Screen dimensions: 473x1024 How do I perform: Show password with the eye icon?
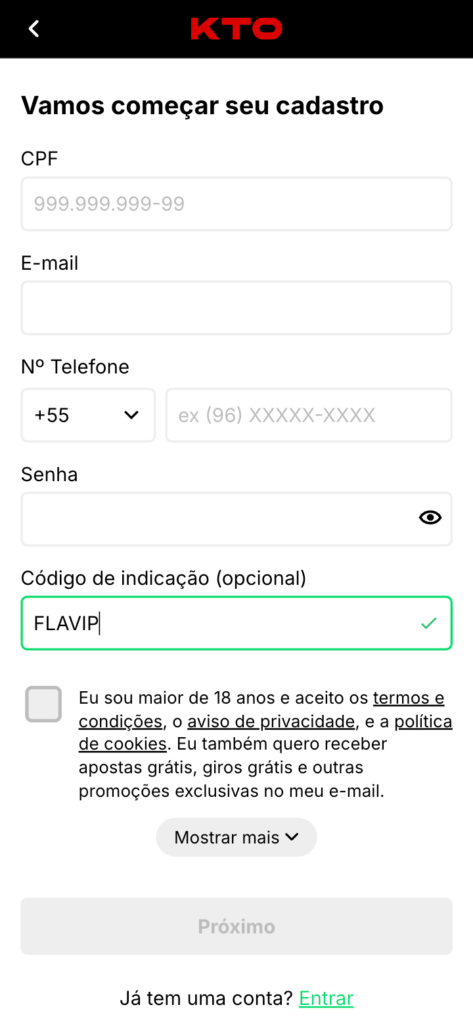430,518
